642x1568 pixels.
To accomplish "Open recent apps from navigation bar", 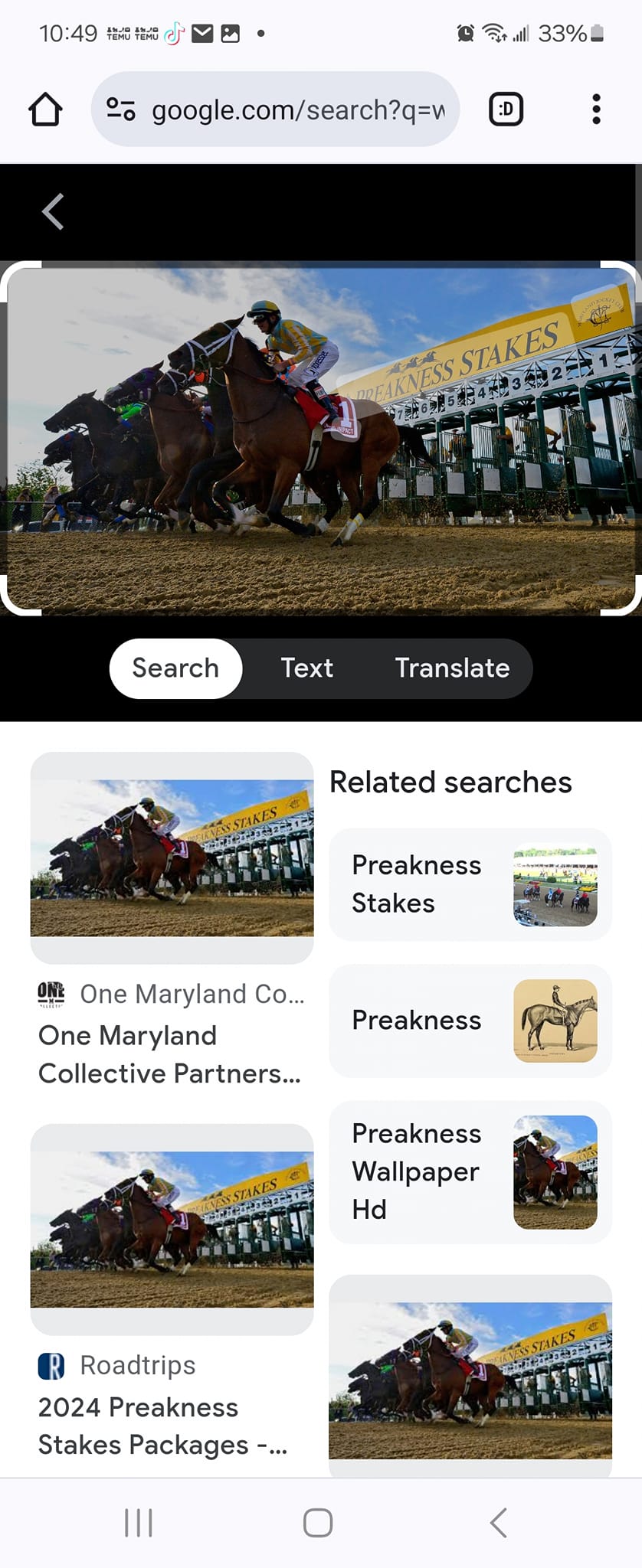I will coord(139,1523).
